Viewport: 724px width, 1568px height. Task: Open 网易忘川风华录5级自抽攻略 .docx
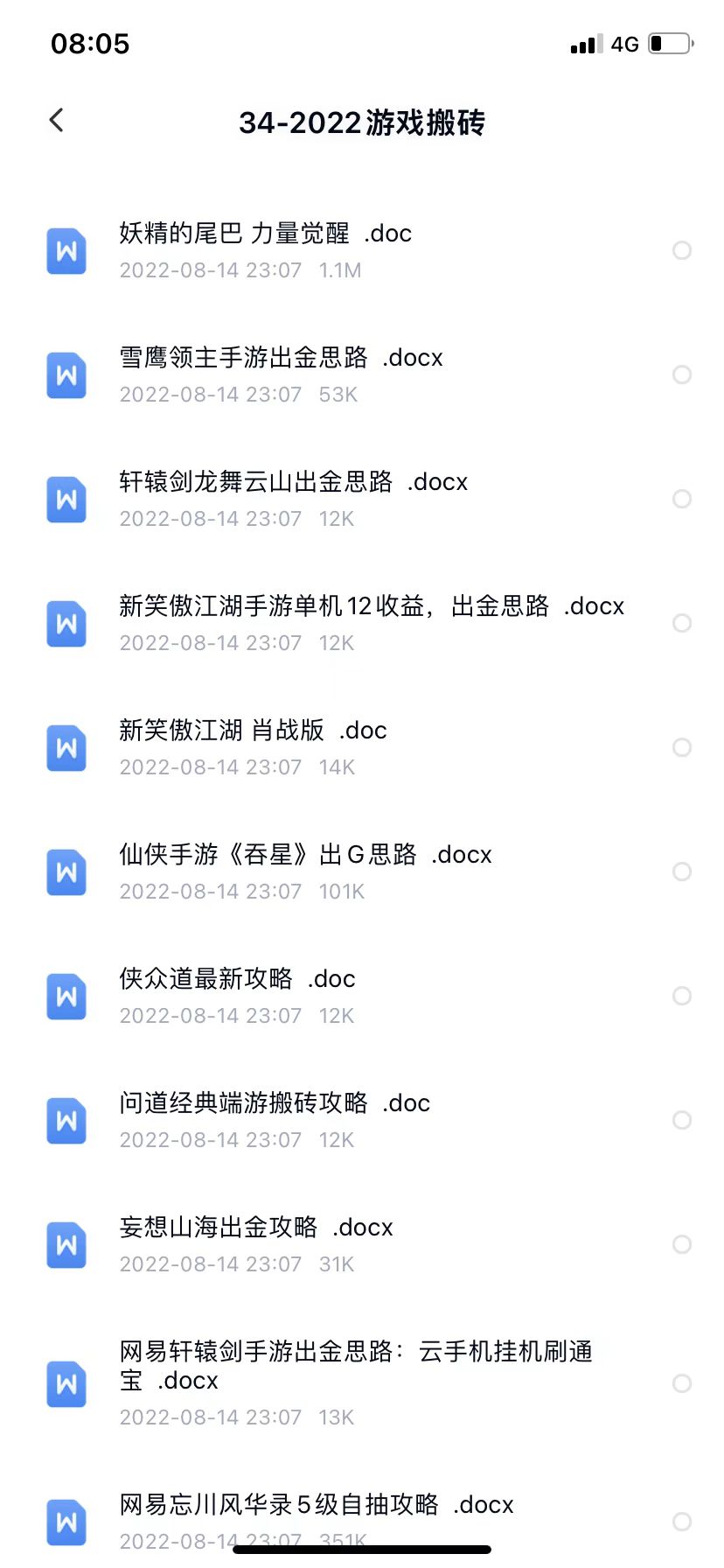[x=316, y=1505]
